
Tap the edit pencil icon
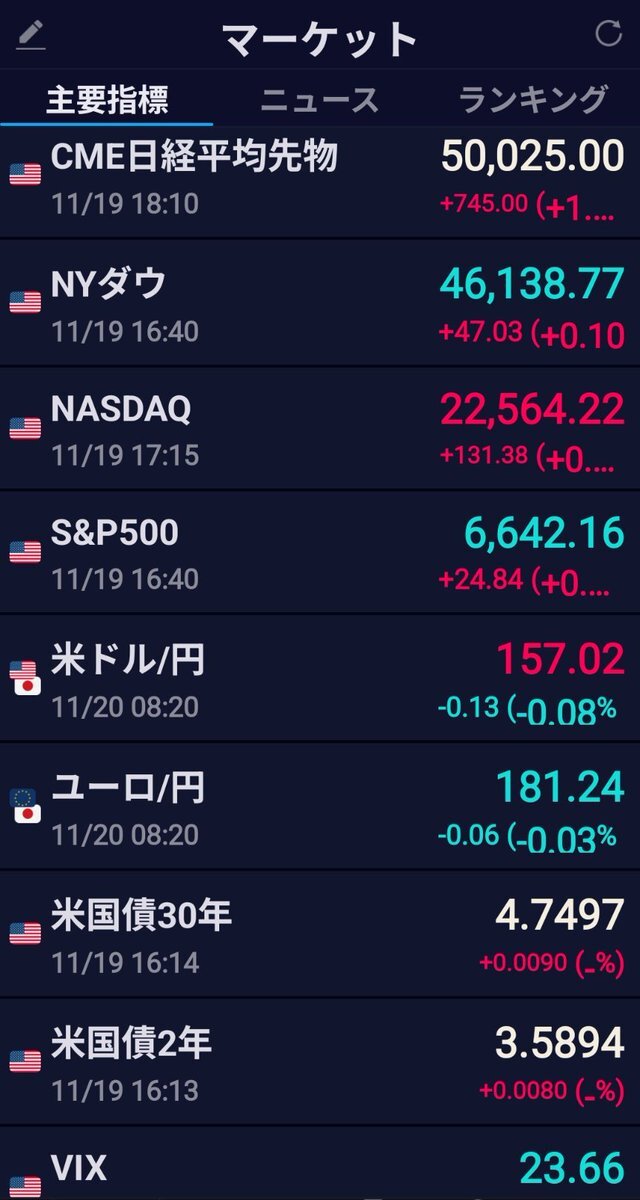32,36
